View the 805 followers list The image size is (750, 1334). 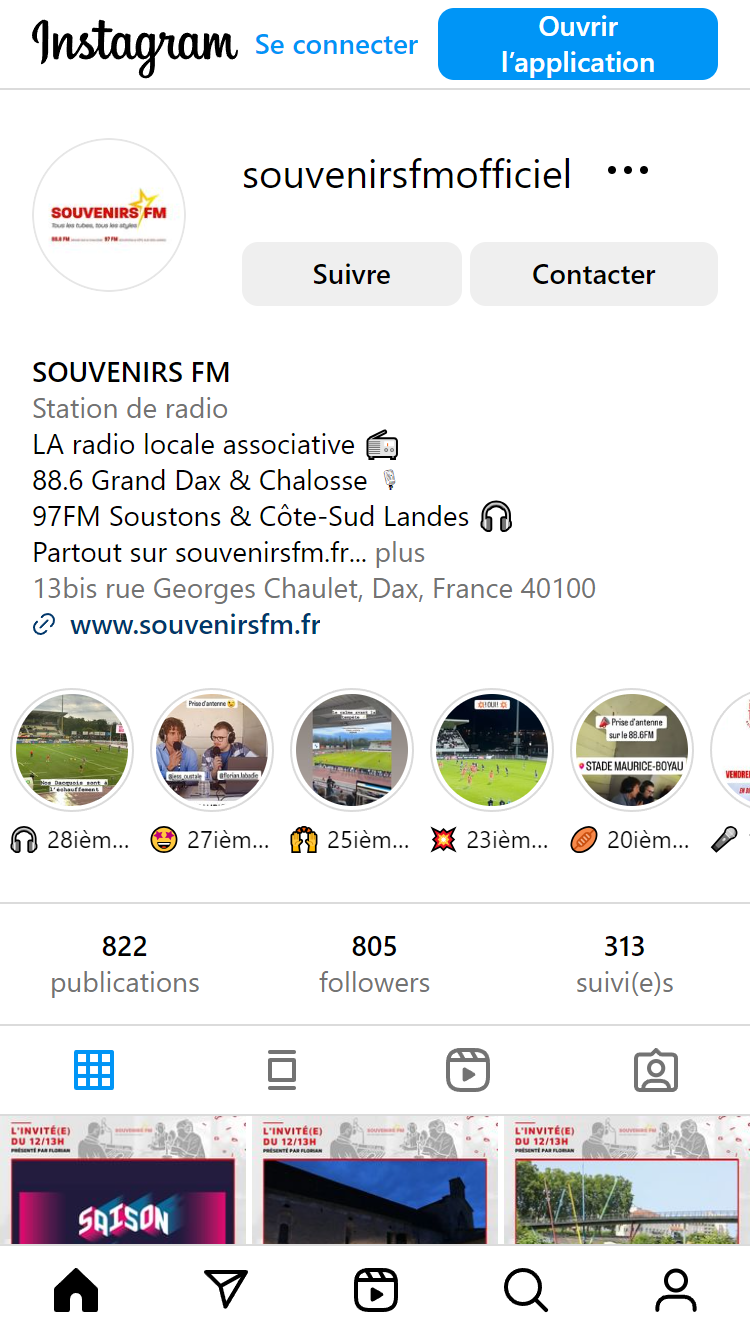[374, 962]
